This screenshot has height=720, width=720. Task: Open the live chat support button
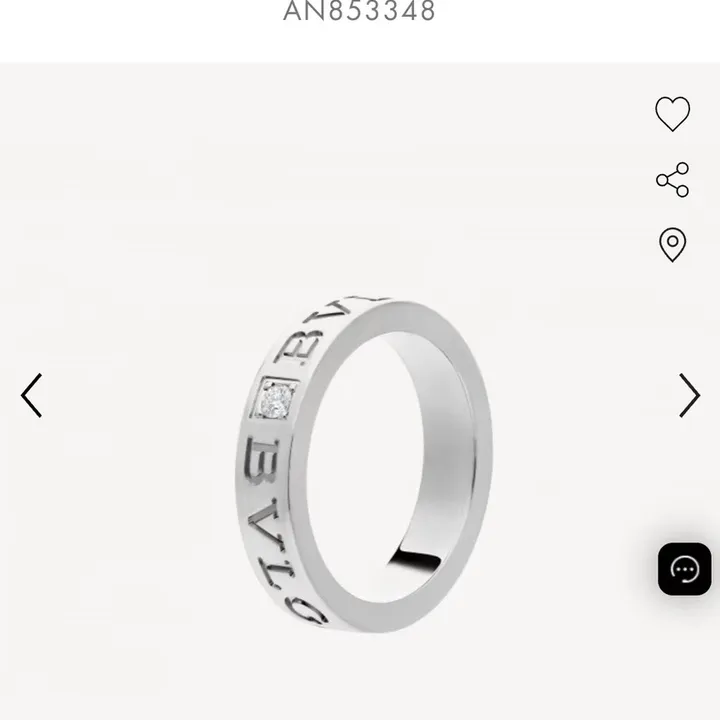(684, 569)
